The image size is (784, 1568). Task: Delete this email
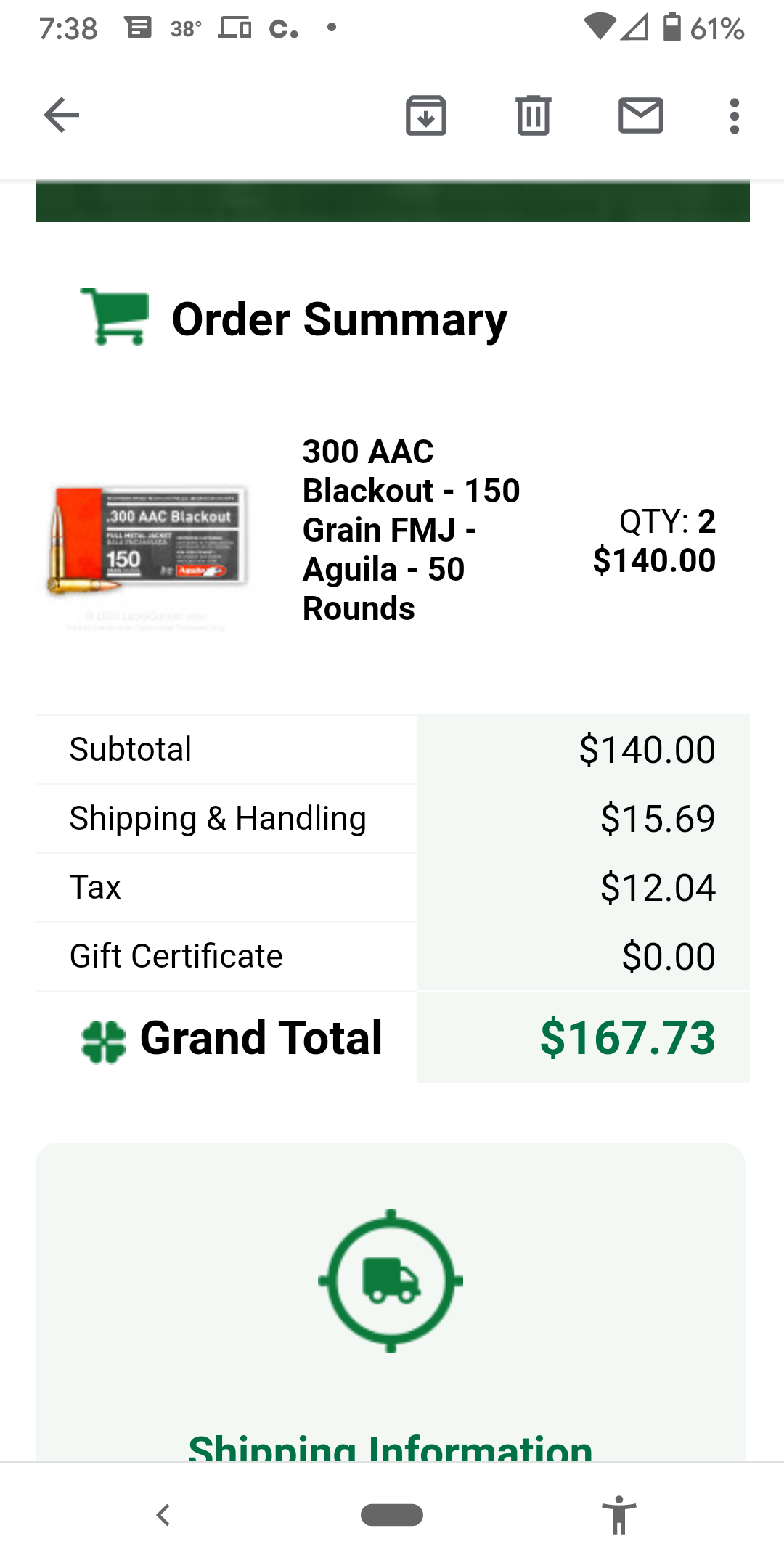click(x=534, y=115)
